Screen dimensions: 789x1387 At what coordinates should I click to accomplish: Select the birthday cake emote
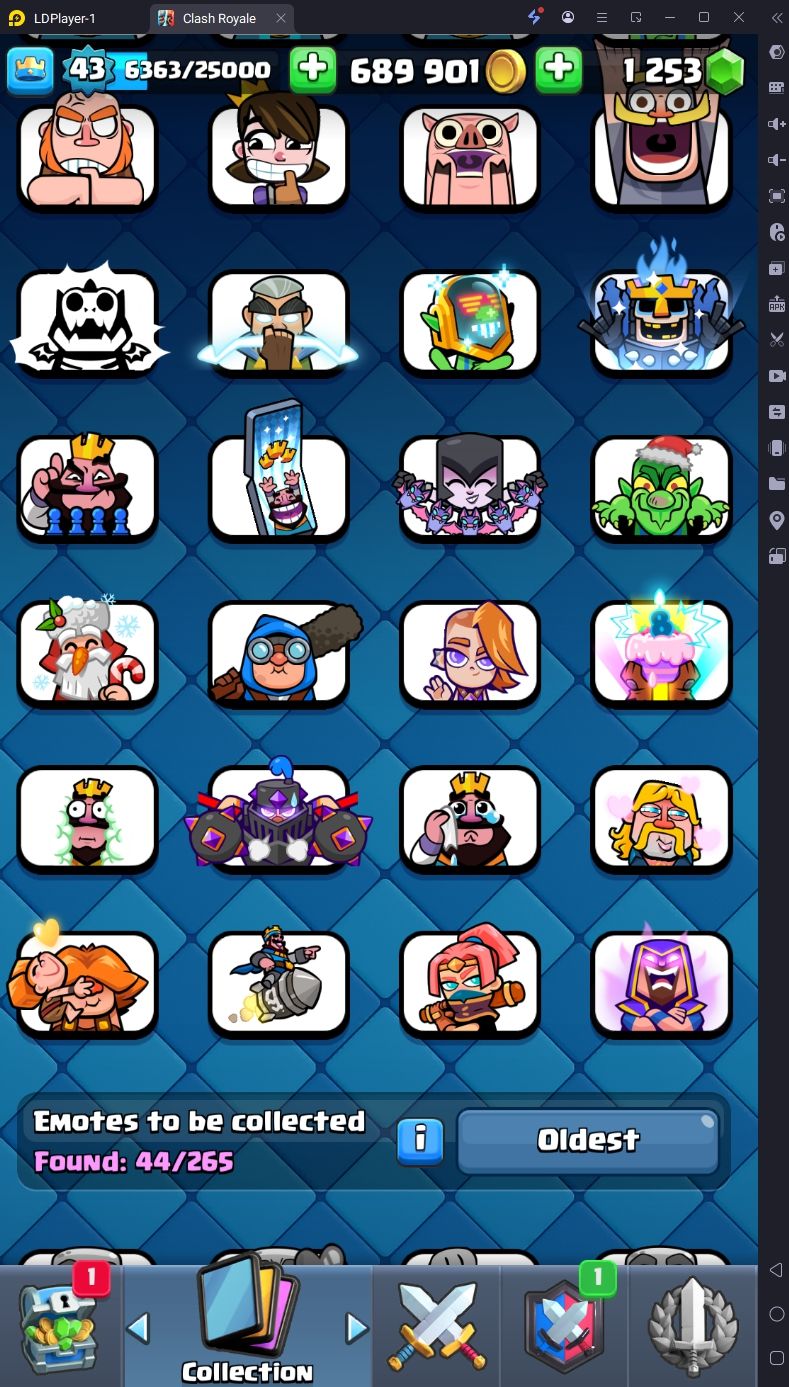click(x=662, y=653)
